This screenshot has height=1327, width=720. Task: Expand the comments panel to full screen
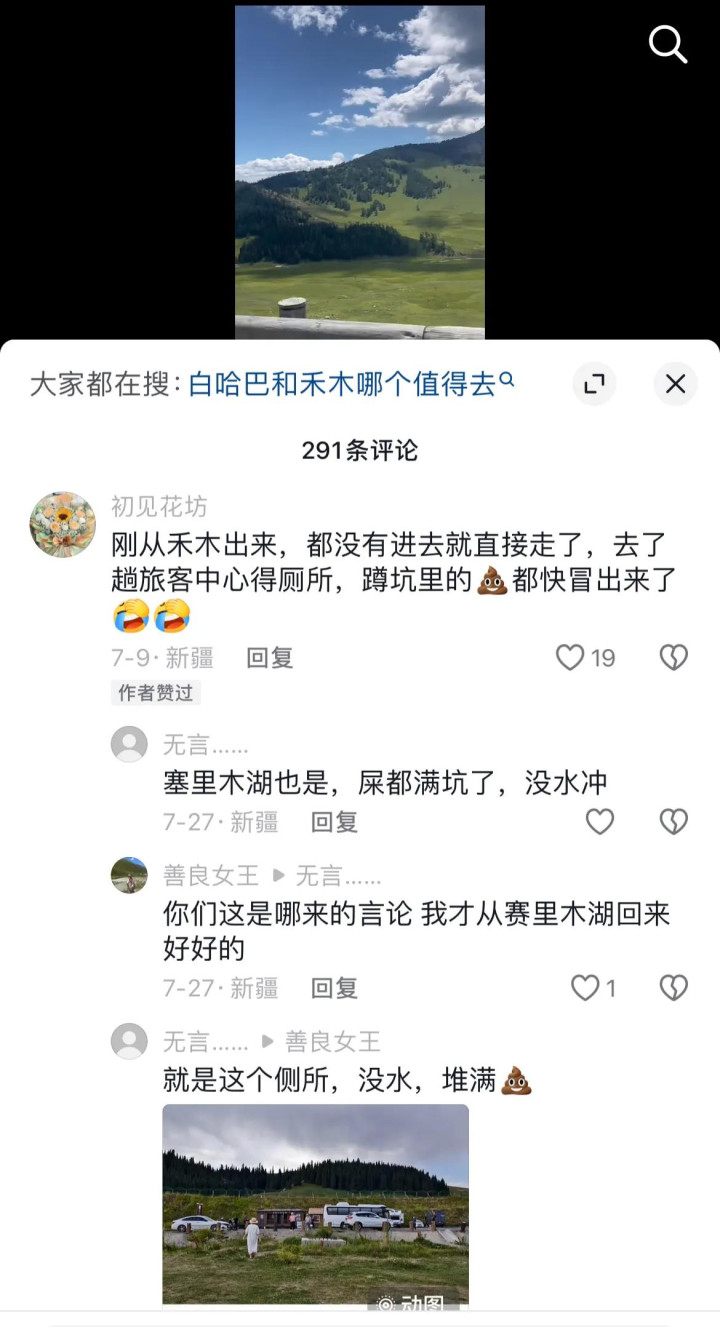594,384
